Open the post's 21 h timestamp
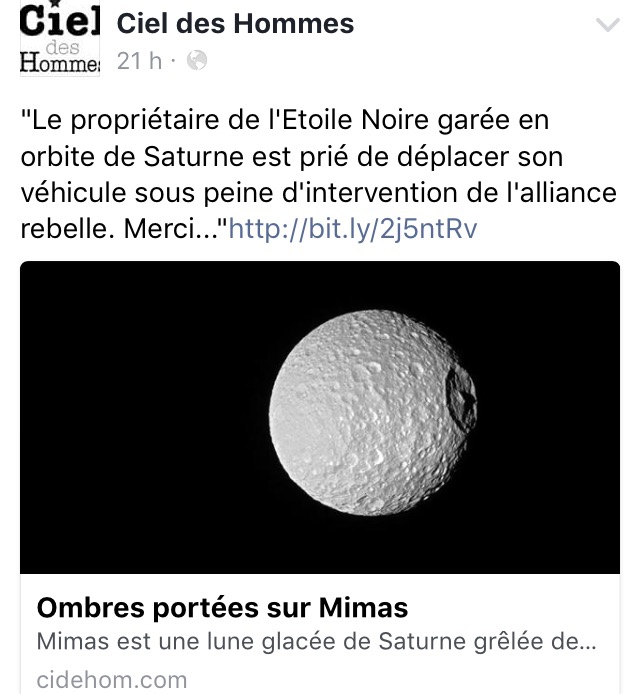This screenshot has width=640, height=694. [139, 61]
